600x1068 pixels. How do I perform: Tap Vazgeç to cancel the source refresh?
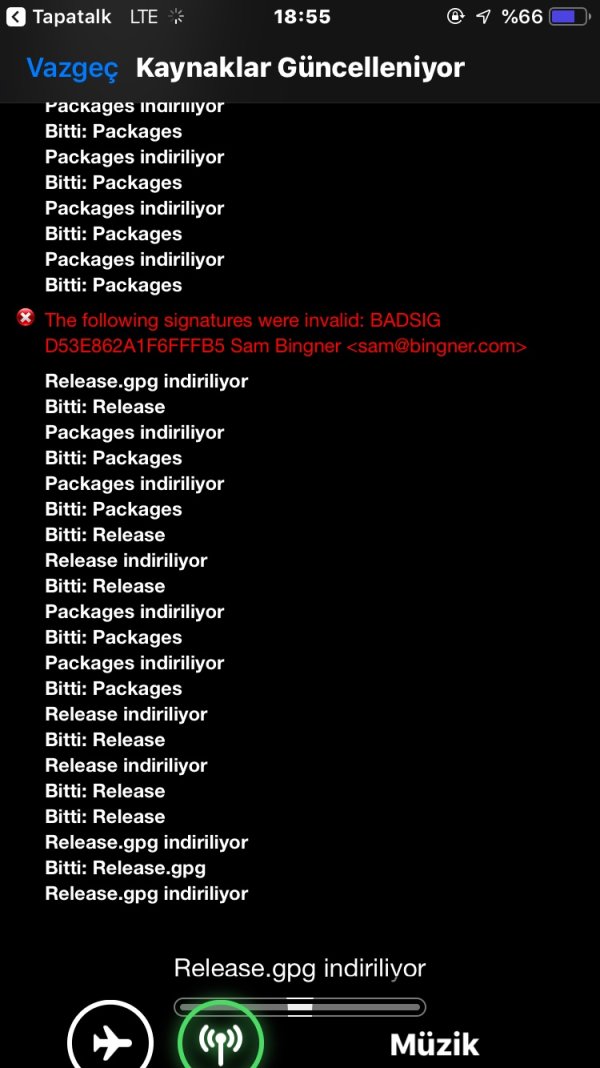tap(72, 68)
